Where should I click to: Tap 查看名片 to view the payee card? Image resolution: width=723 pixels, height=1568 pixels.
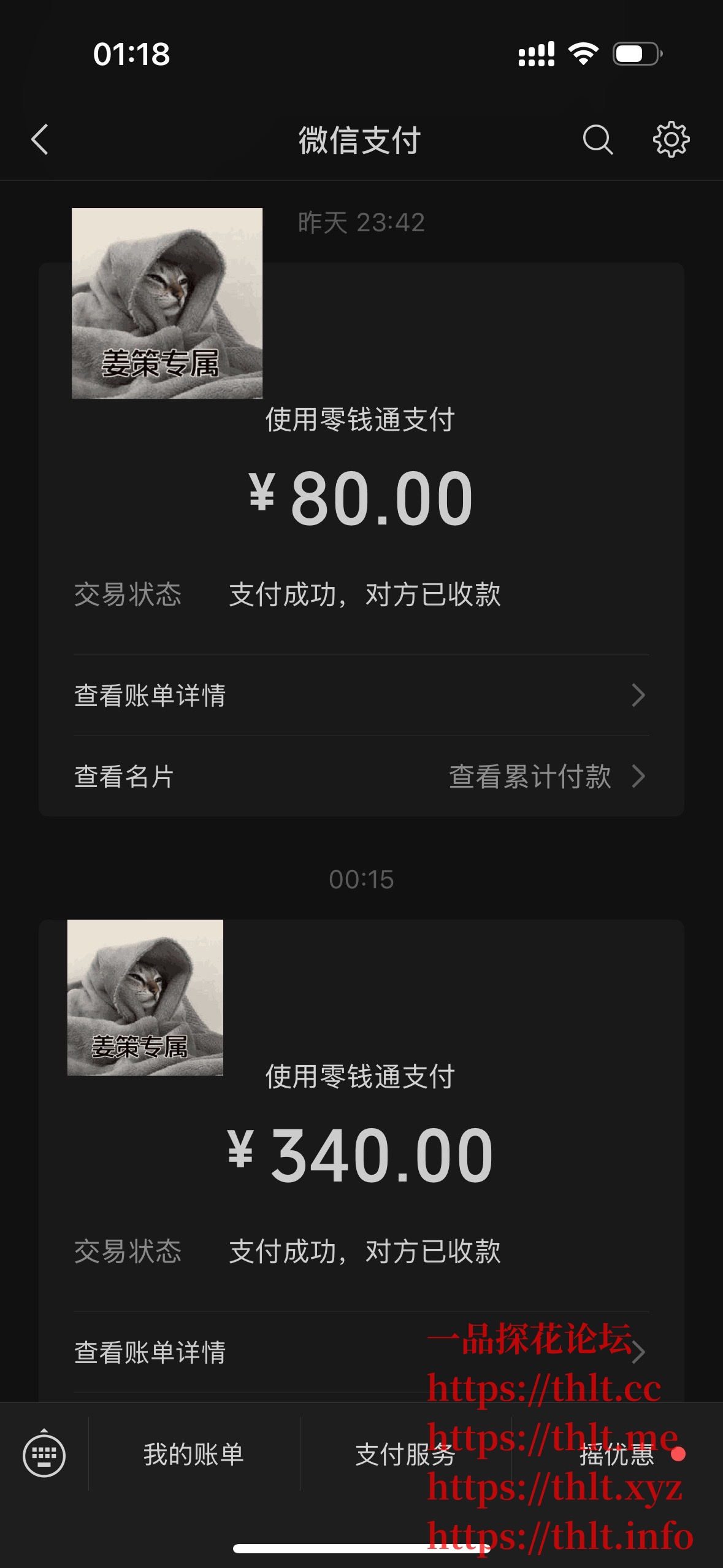[124, 777]
